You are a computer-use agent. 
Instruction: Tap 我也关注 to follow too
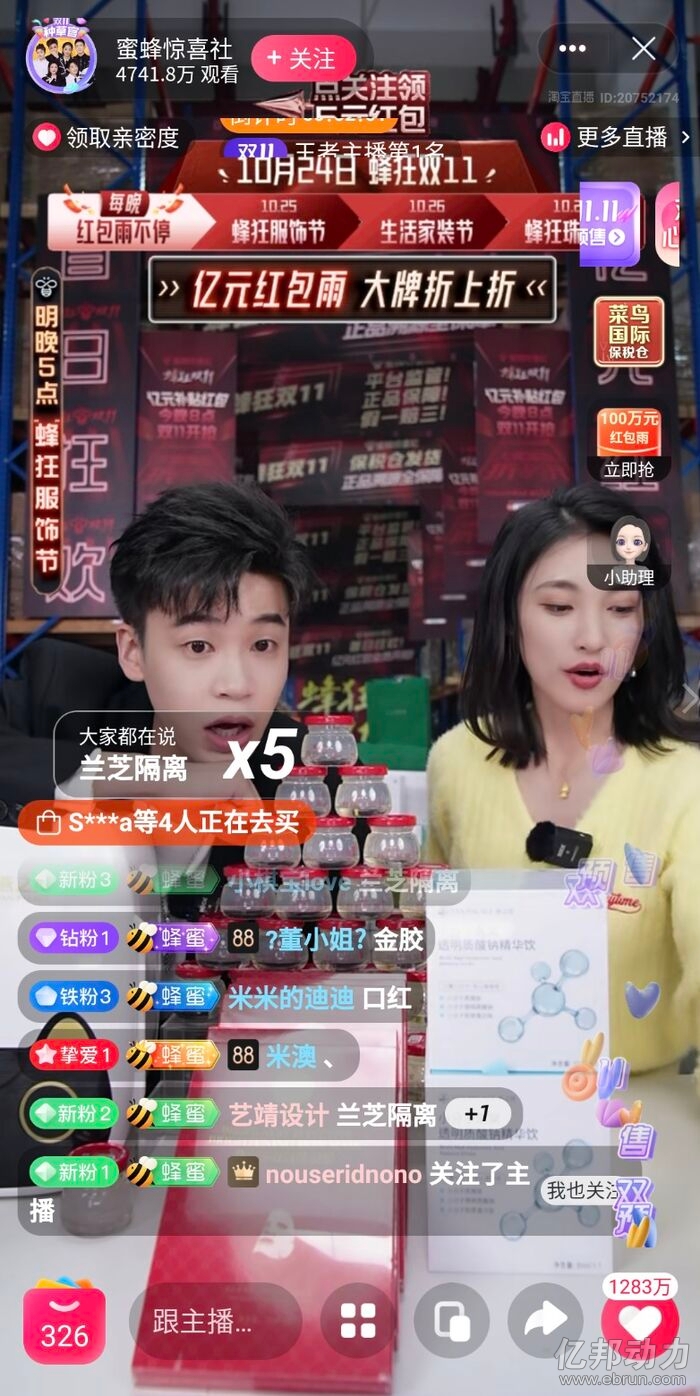click(583, 1190)
